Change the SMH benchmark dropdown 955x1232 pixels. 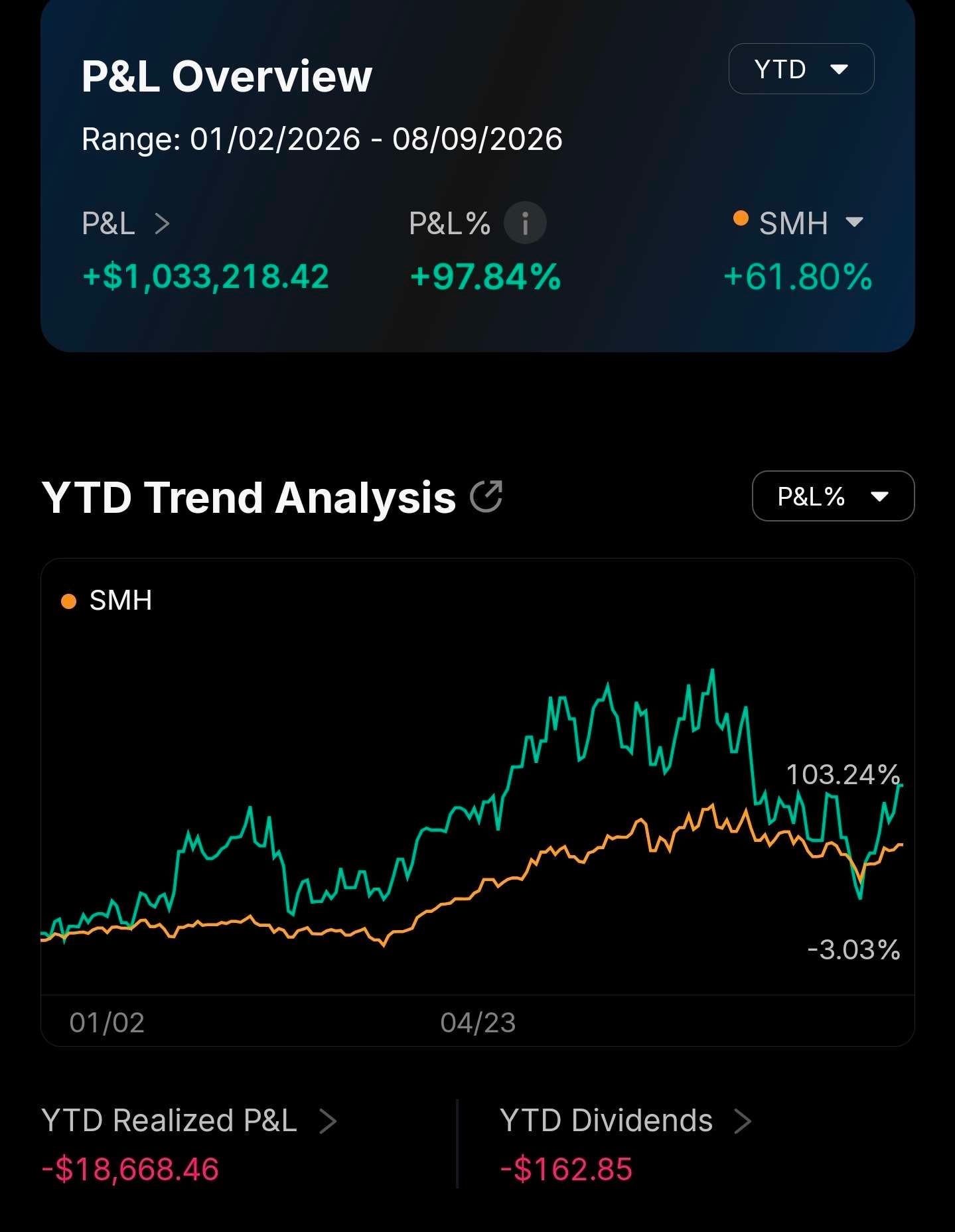pos(798,223)
